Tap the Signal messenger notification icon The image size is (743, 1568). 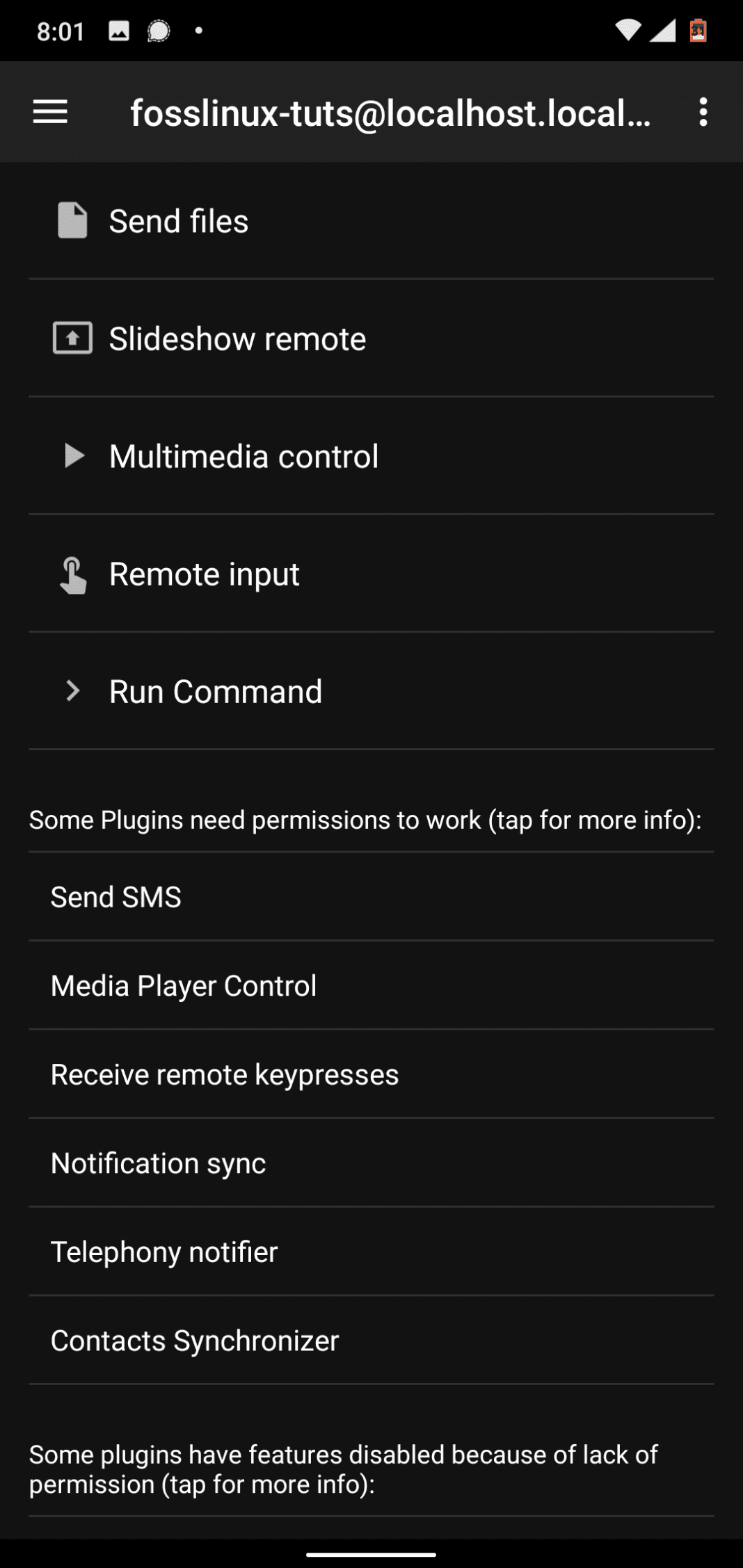pyautogui.click(x=159, y=30)
